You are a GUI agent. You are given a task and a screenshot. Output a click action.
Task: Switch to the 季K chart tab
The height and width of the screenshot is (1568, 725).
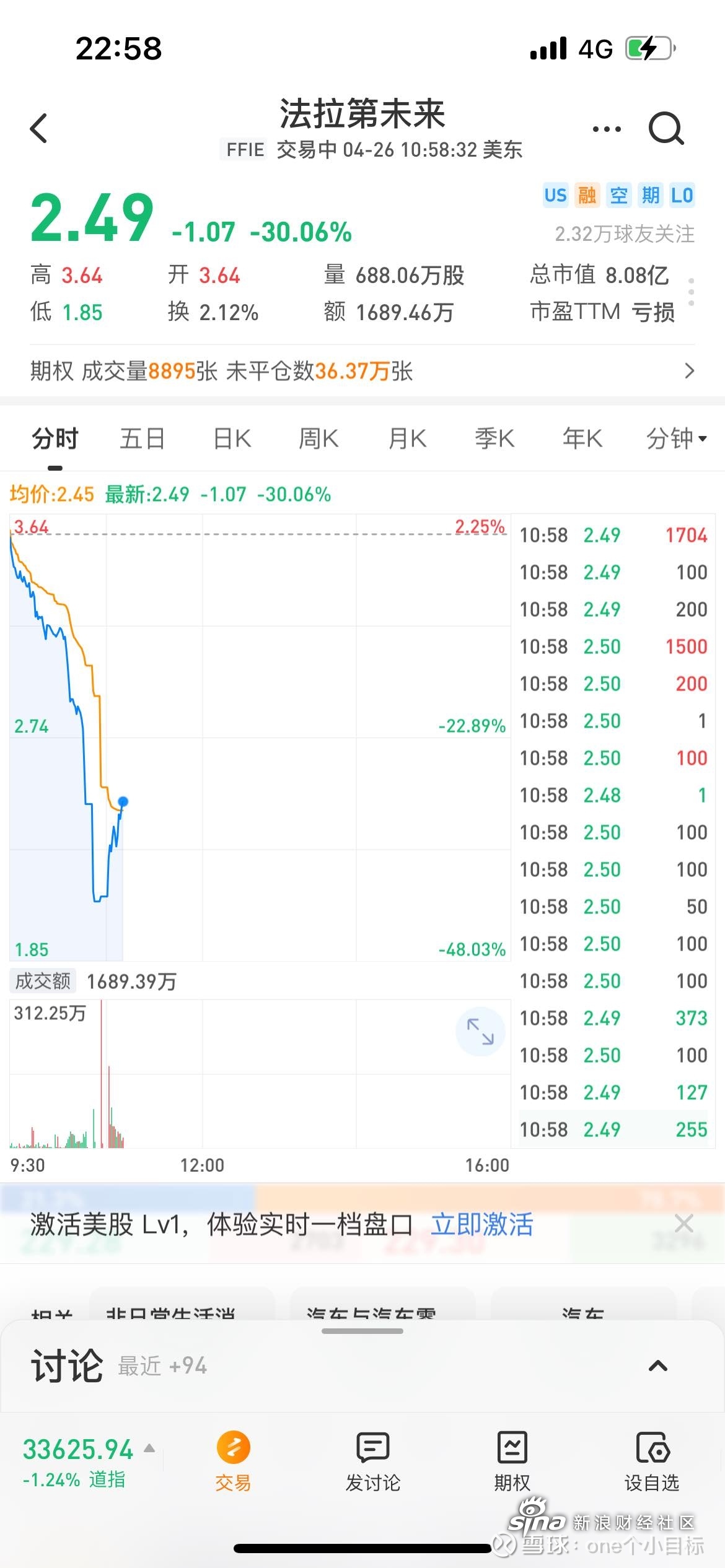(494, 438)
